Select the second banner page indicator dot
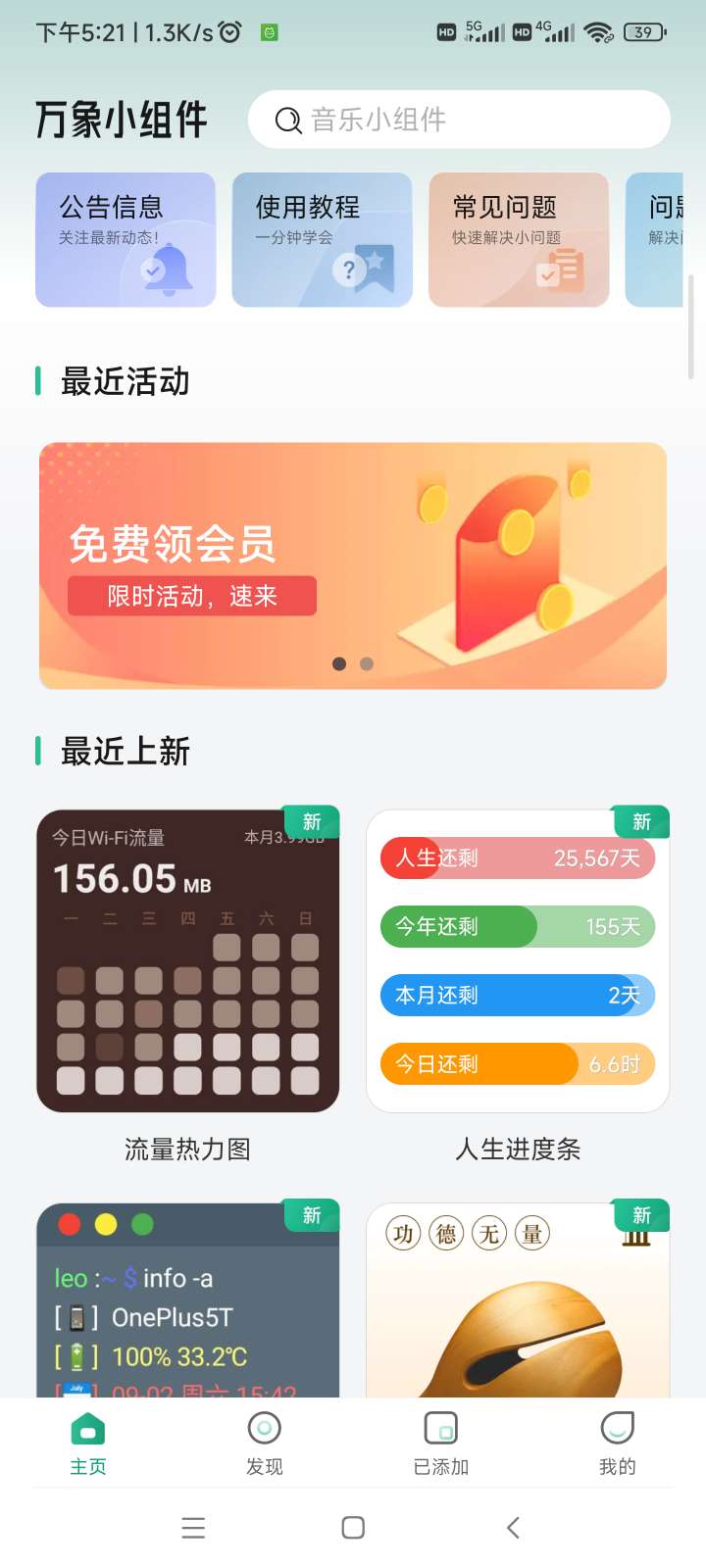Image resolution: width=706 pixels, height=1568 pixels. pyautogui.click(x=367, y=664)
